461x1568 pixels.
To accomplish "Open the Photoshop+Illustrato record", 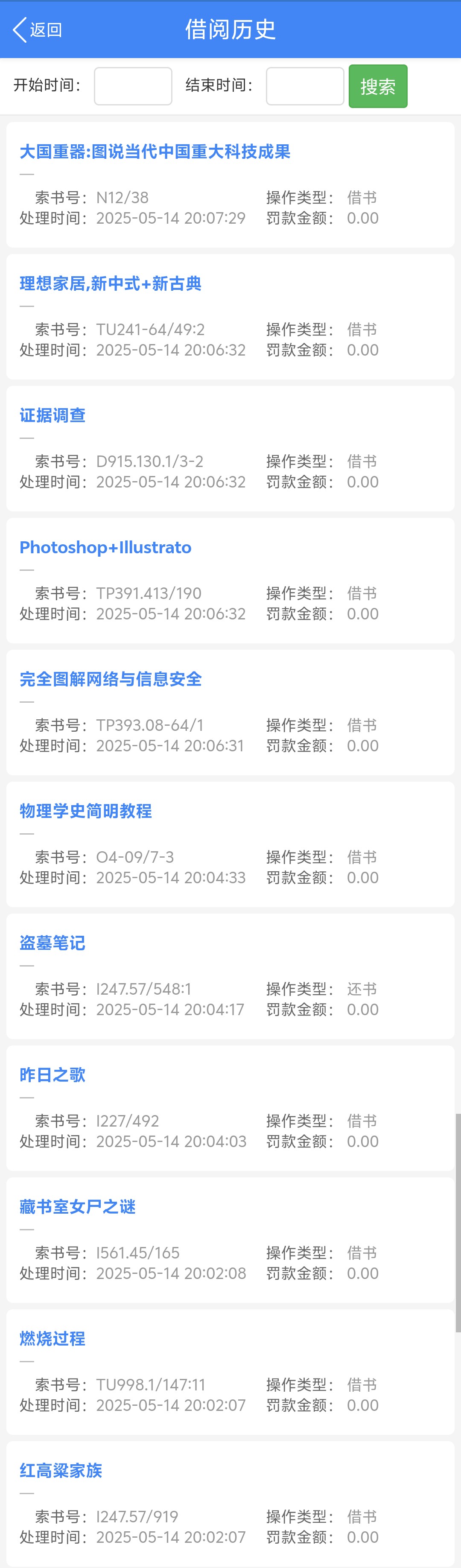I will [105, 547].
